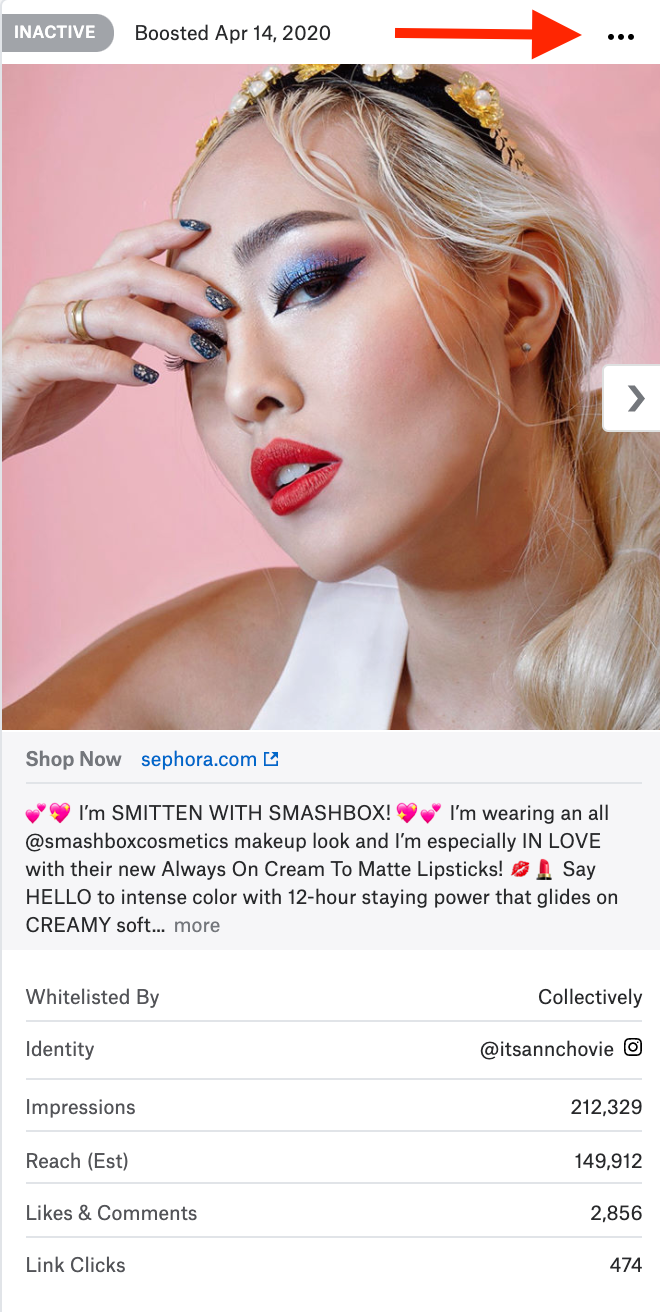
Task: Go to the next image with the arrow
Action: point(635,398)
